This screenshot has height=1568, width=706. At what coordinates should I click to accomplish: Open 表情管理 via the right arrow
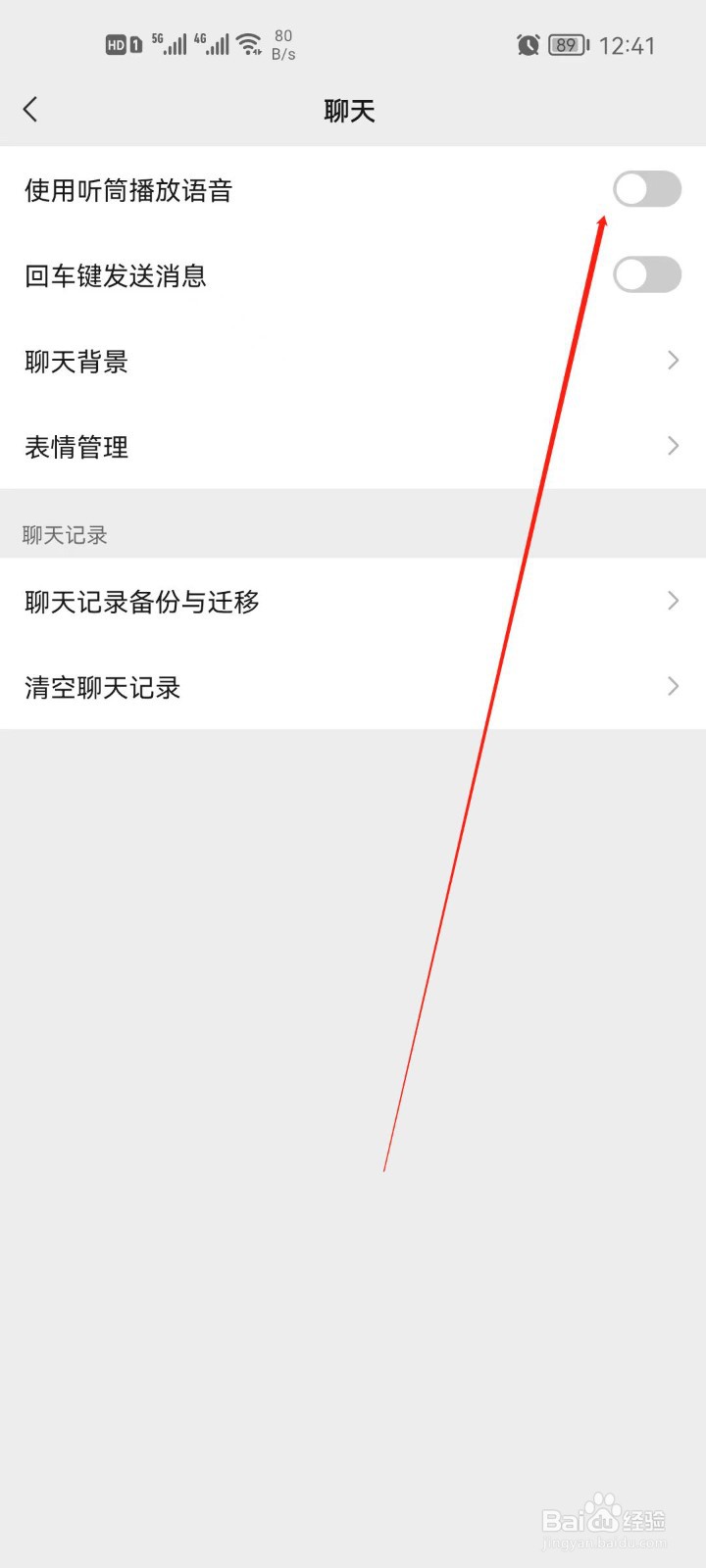point(673,446)
